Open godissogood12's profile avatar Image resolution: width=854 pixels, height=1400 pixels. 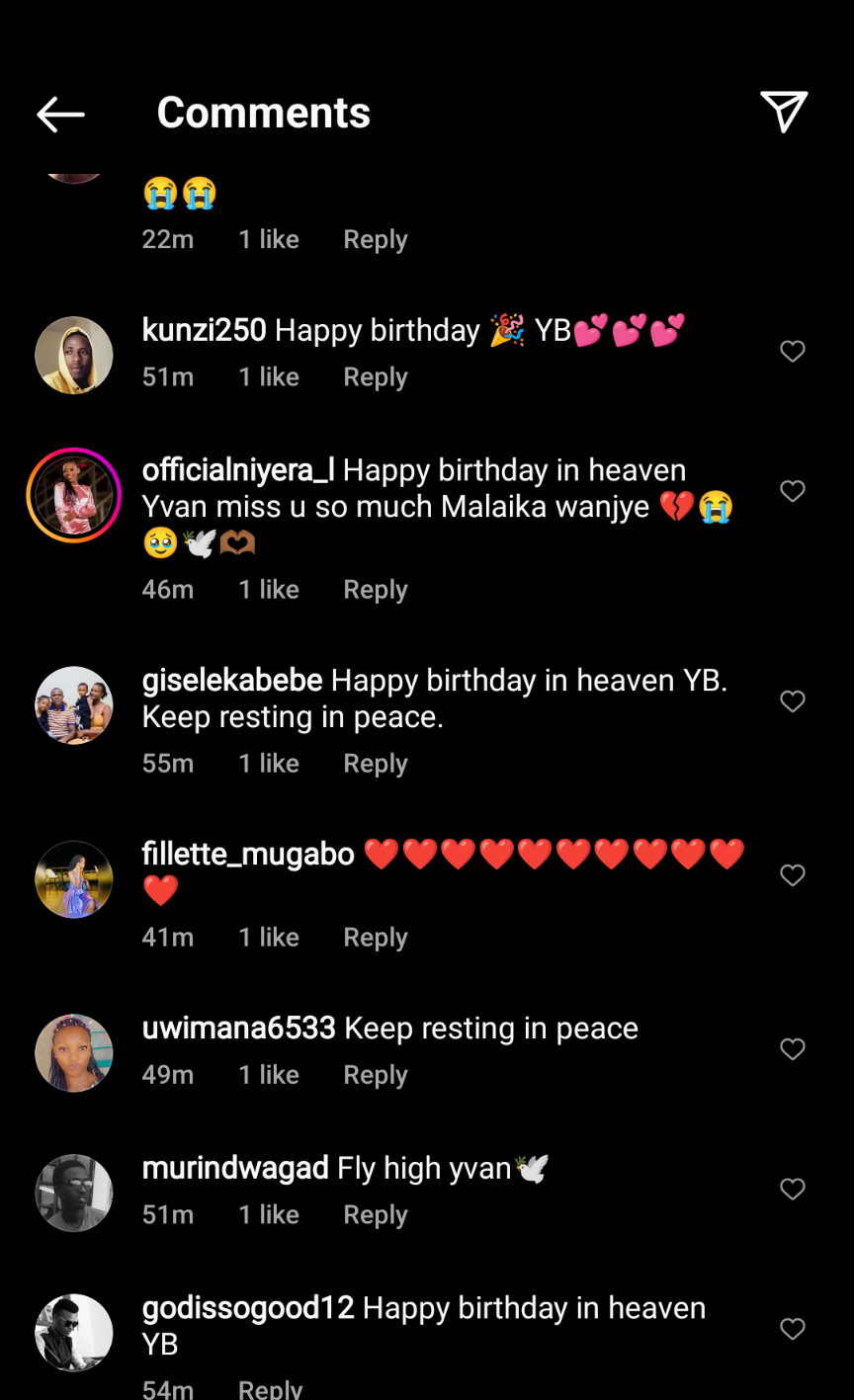(74, 1333)
